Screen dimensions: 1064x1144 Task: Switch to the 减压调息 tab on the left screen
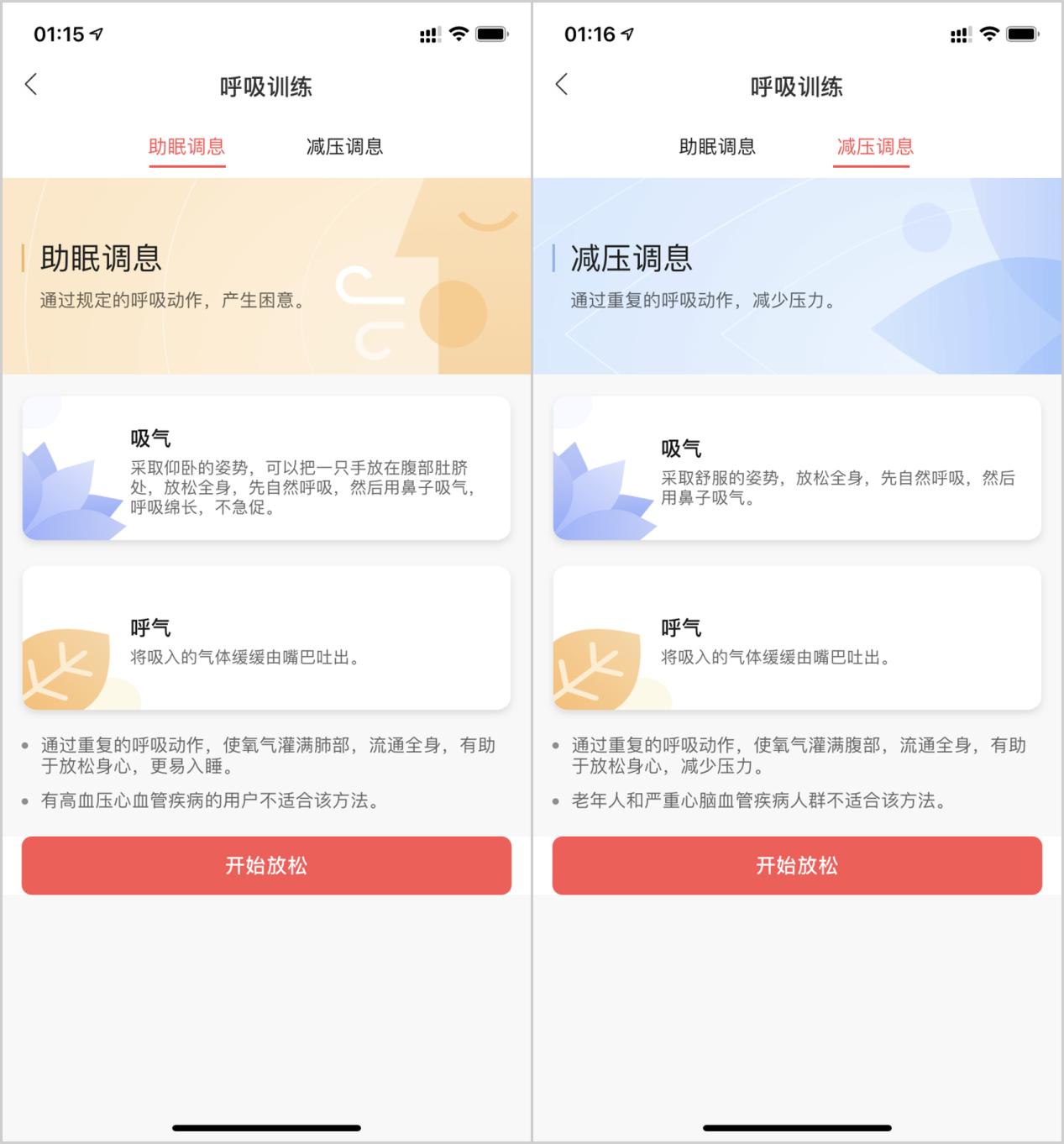[345, 146]
